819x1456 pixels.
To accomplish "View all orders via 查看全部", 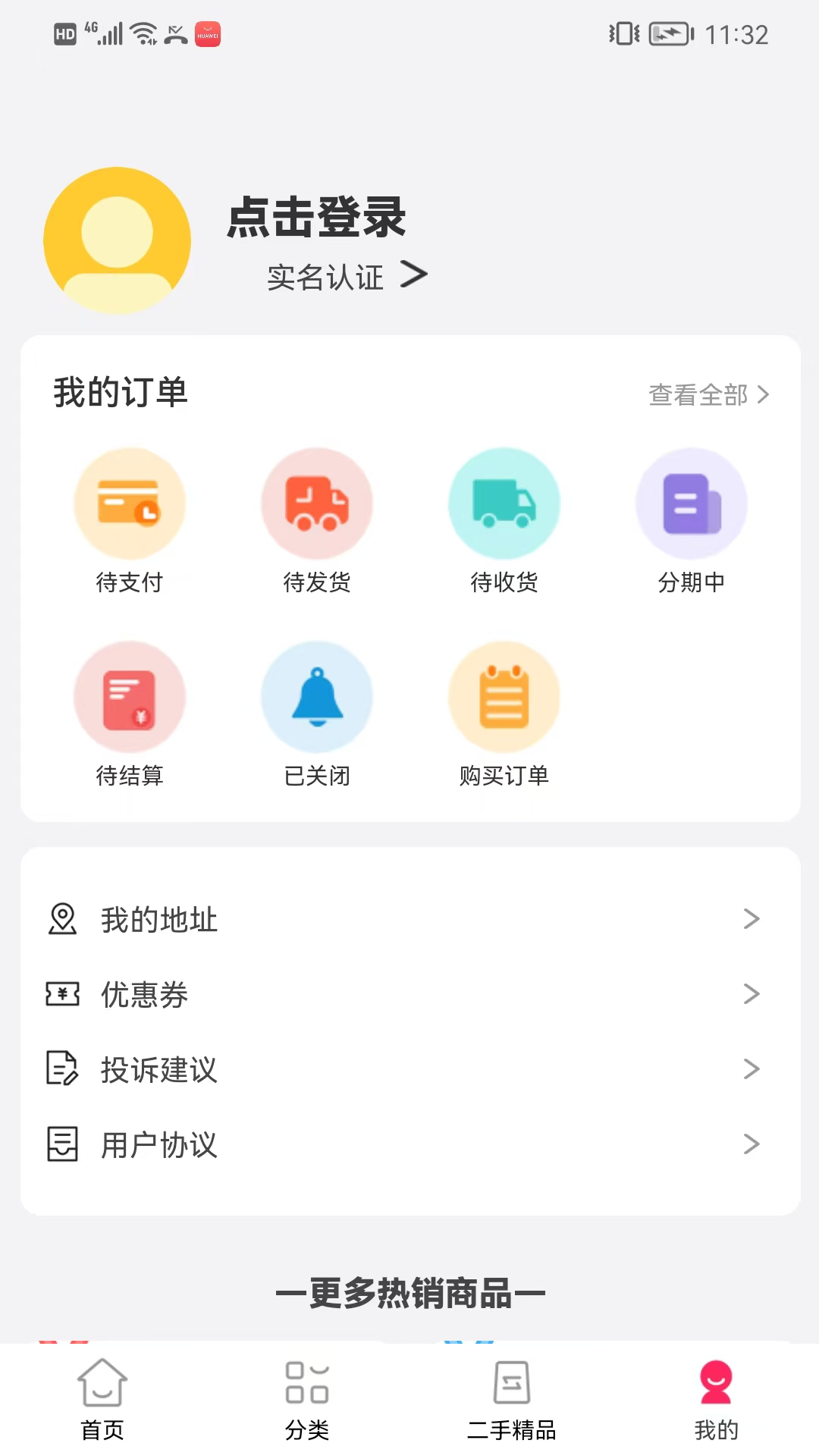I will pos(708,395).
